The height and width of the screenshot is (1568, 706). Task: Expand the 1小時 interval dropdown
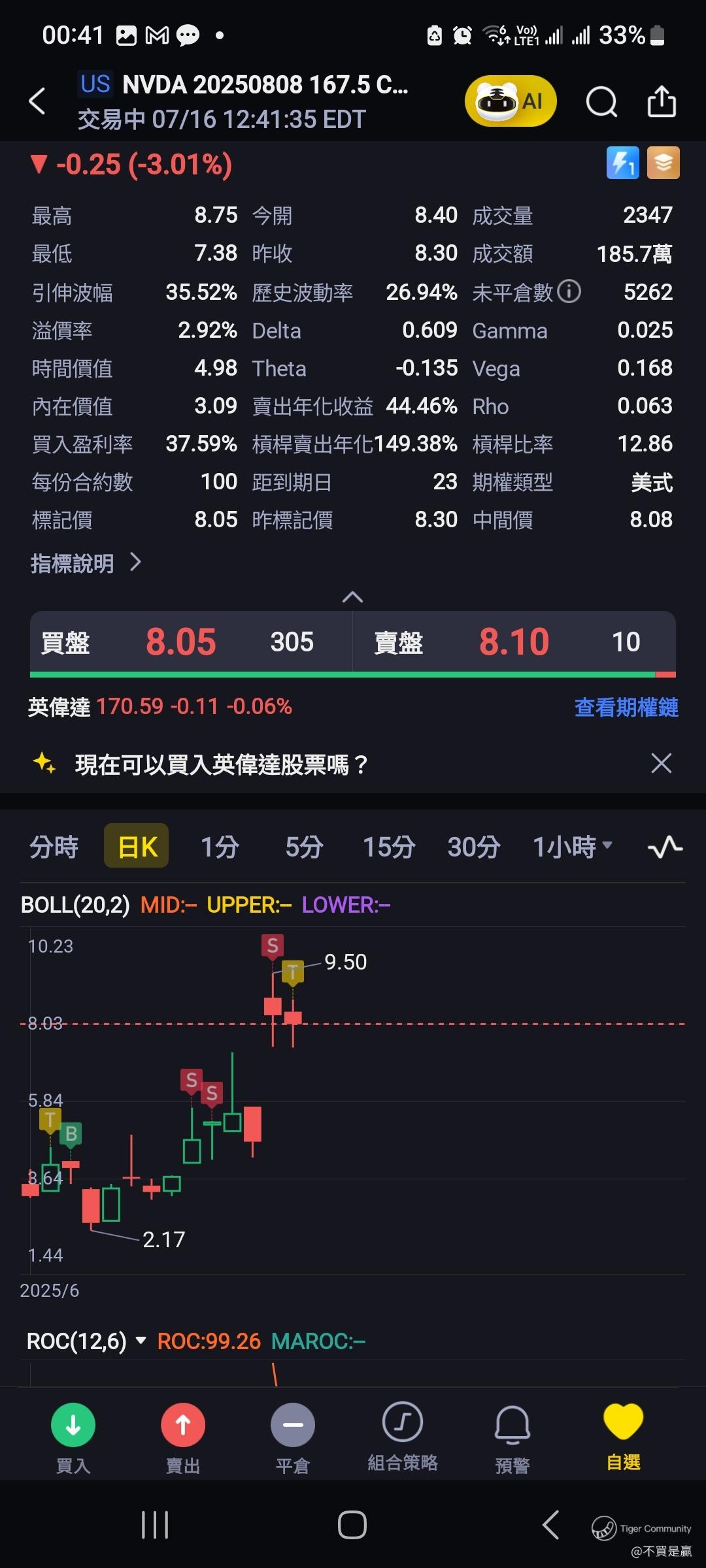click(x=572, y=847)
